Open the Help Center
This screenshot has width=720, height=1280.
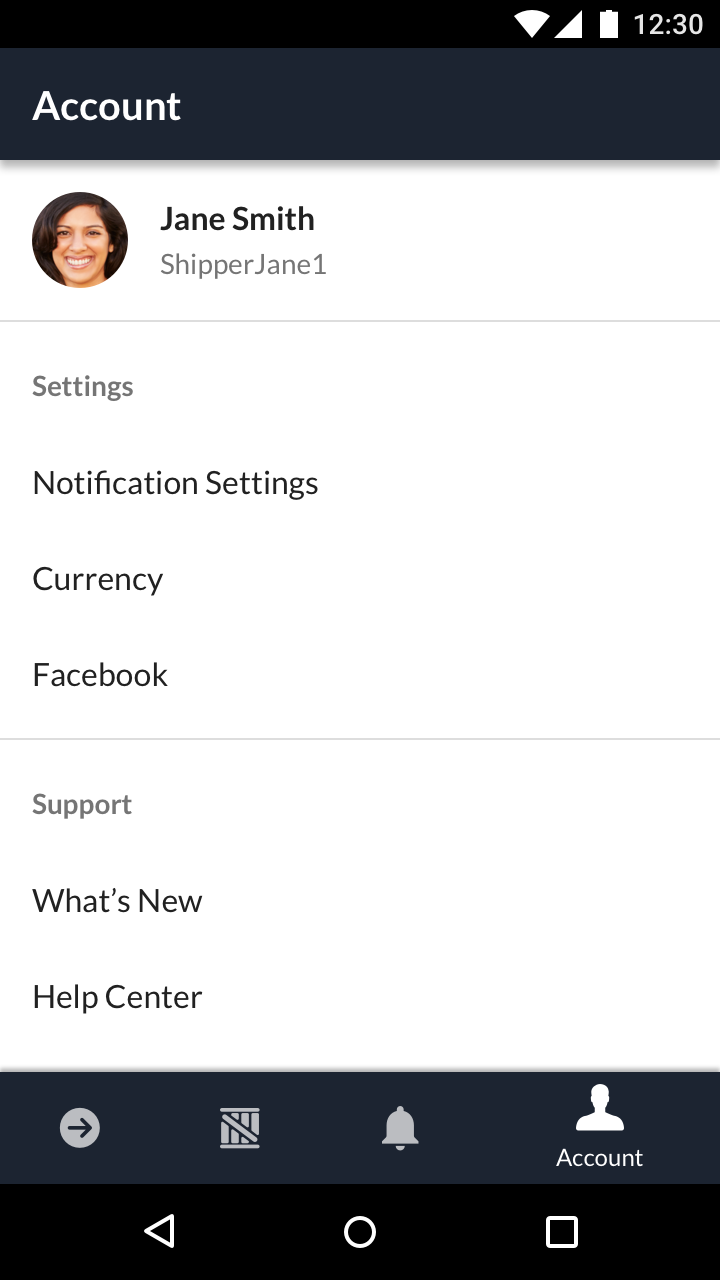pos(360,997)
